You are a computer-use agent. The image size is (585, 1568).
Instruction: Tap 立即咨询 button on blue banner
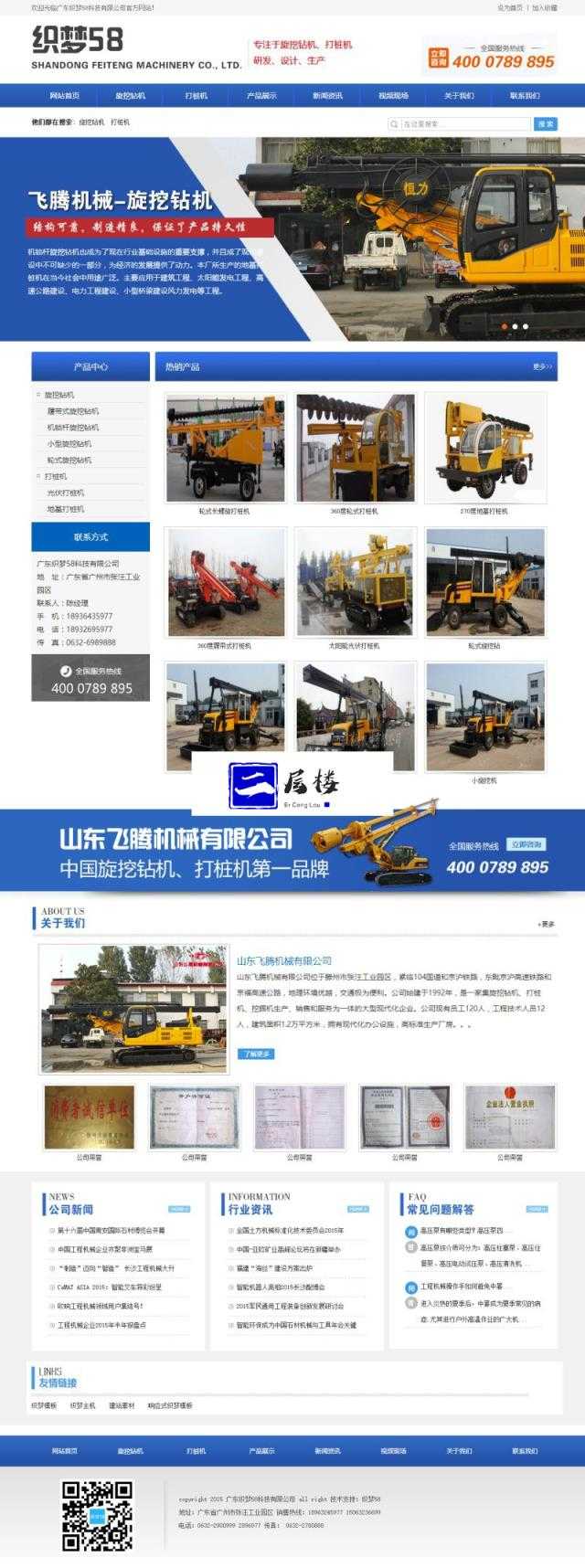pos(527,845)
